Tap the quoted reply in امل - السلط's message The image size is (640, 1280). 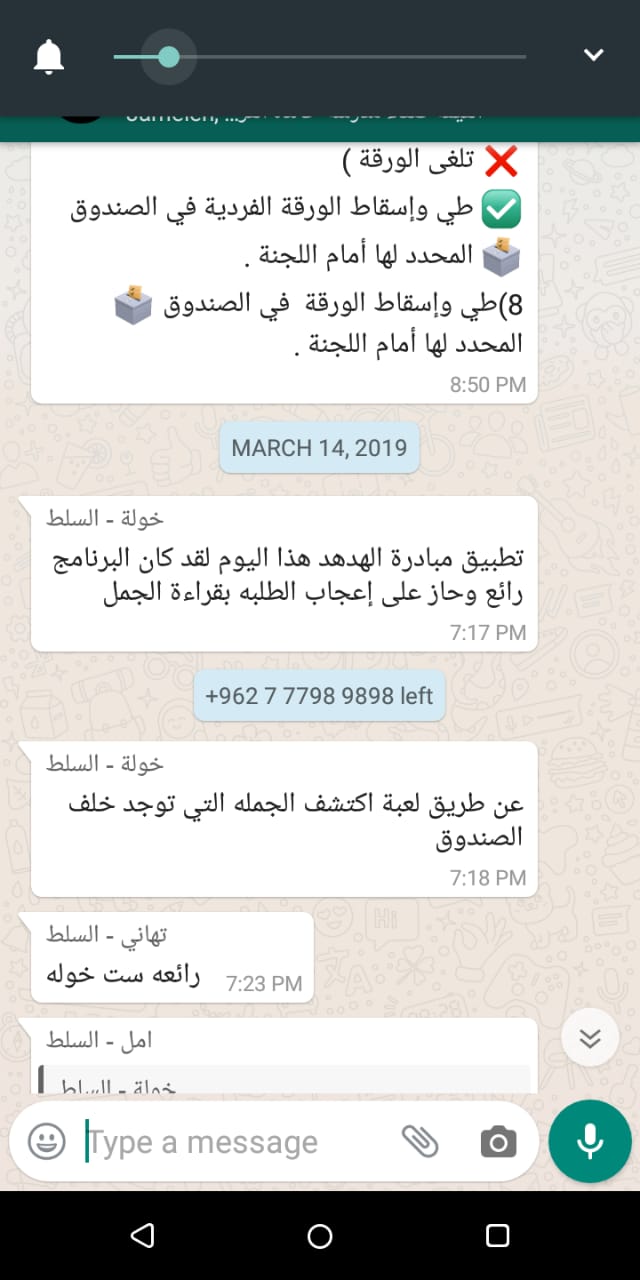tap(284, 1079)
